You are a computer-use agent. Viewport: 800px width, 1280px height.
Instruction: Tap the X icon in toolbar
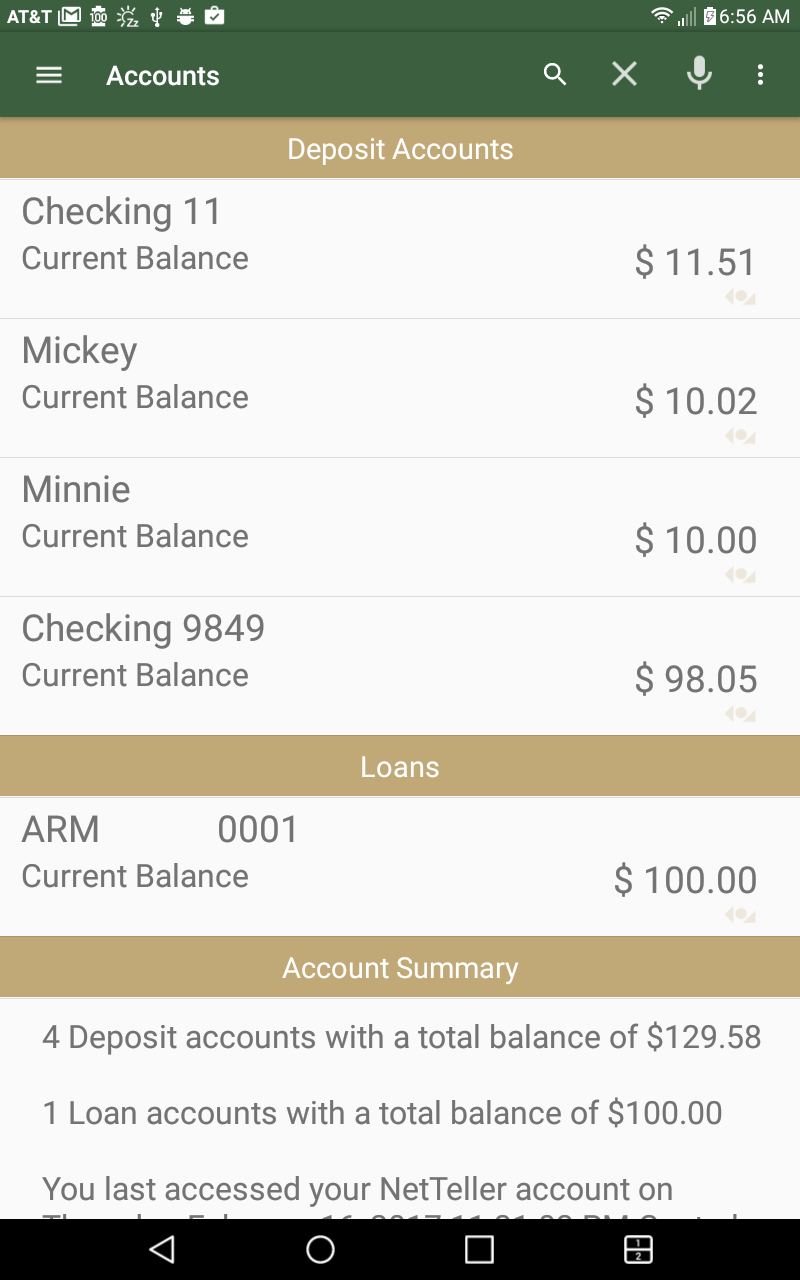[x=625, y=75]
